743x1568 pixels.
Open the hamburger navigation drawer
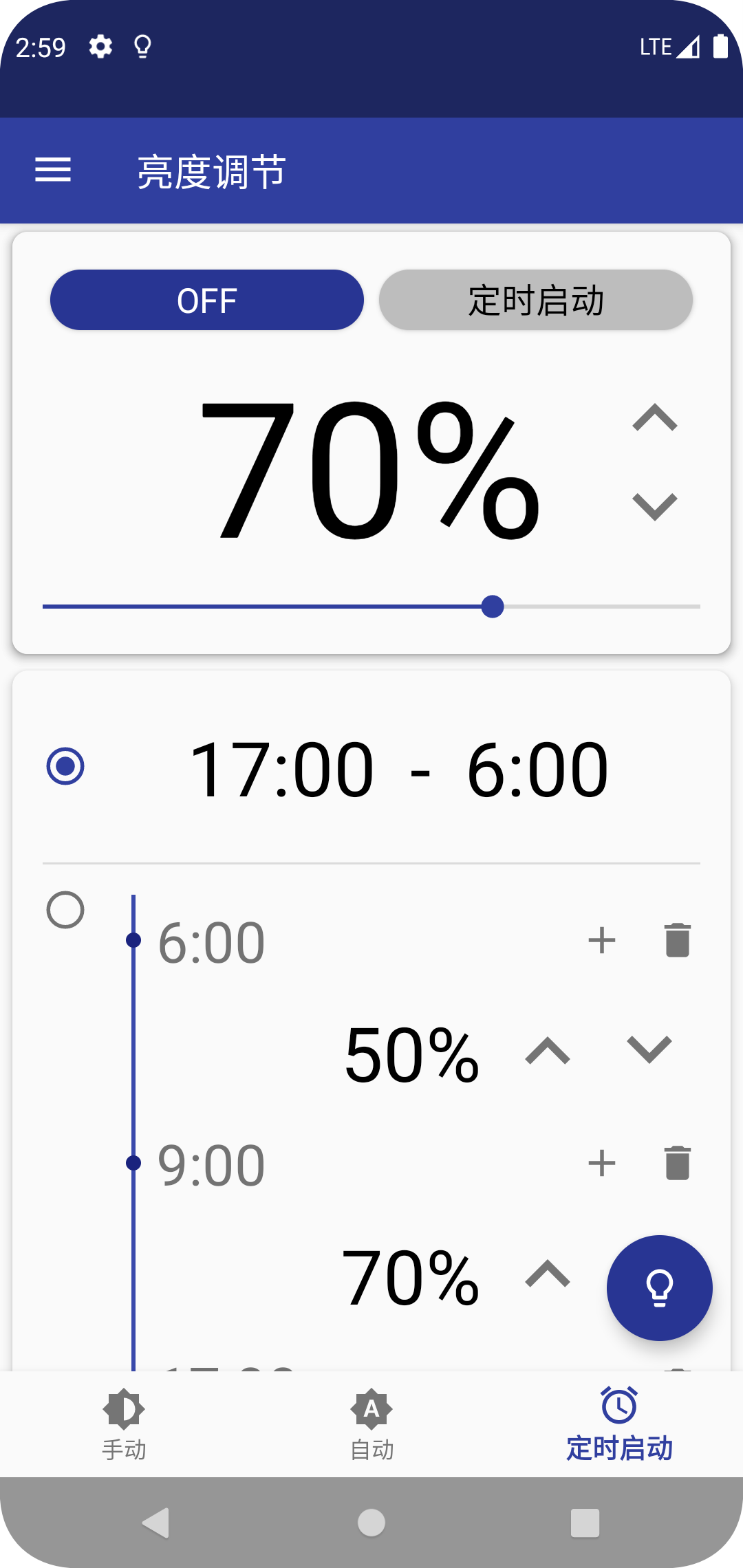tap(53, 170)
